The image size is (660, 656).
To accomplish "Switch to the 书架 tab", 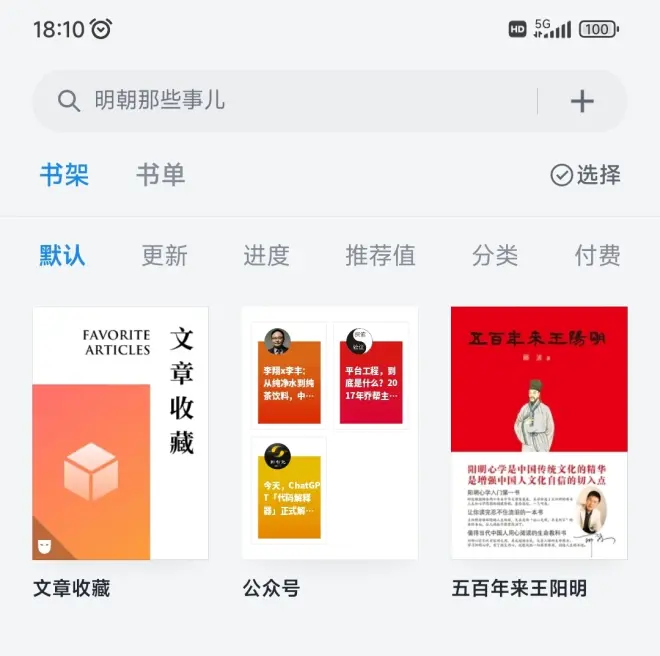I will tap(64, 175).
